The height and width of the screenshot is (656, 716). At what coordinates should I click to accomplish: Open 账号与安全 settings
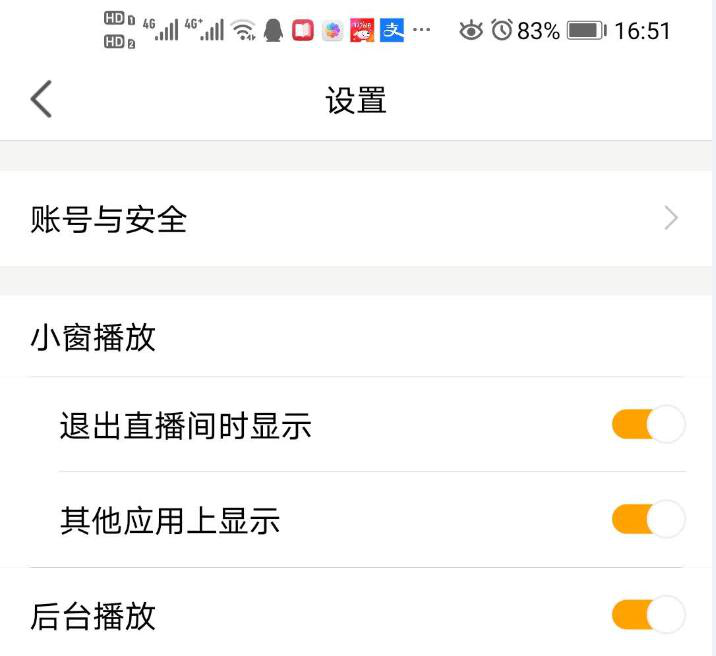pyautogui.click(x=357, y=219)
